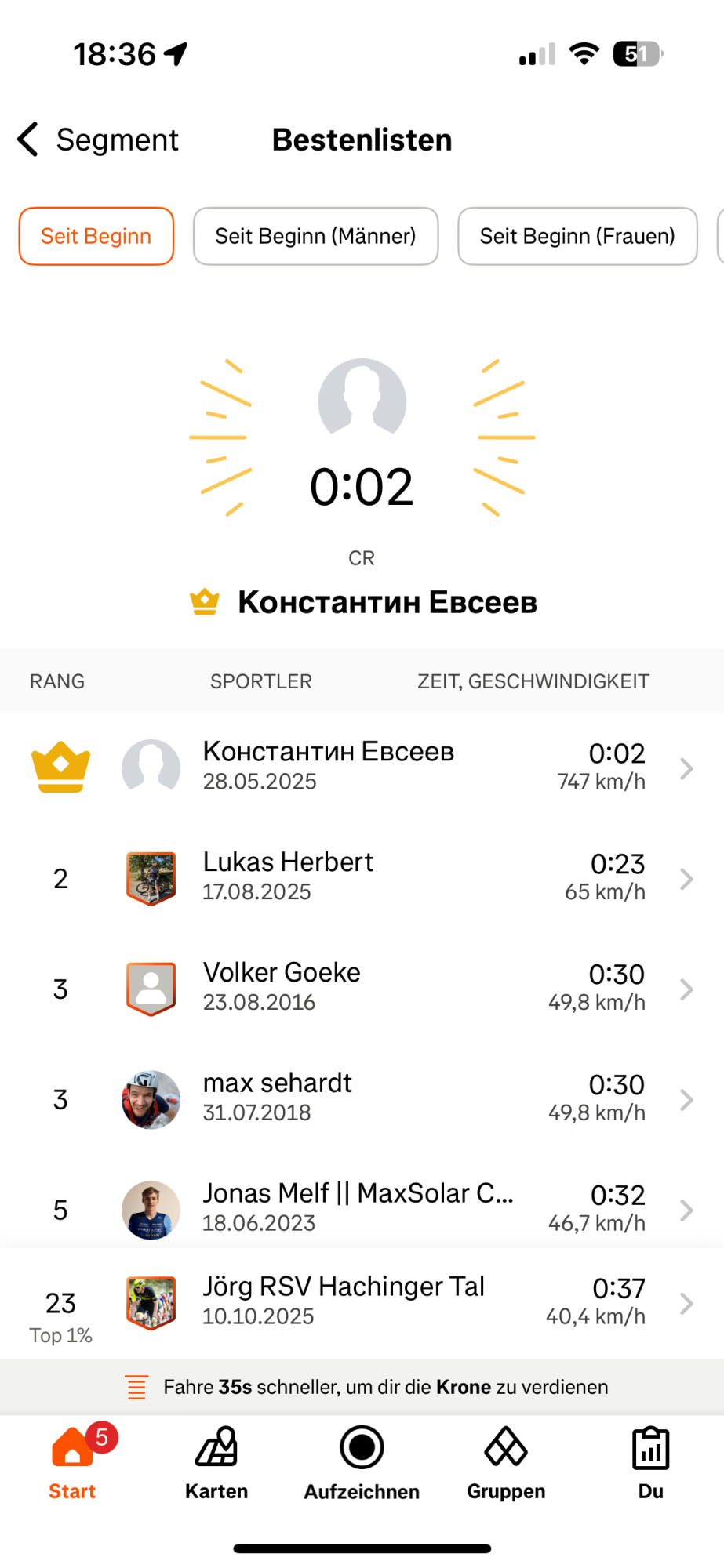Go to the Gruppen tab

point(506,1463)
